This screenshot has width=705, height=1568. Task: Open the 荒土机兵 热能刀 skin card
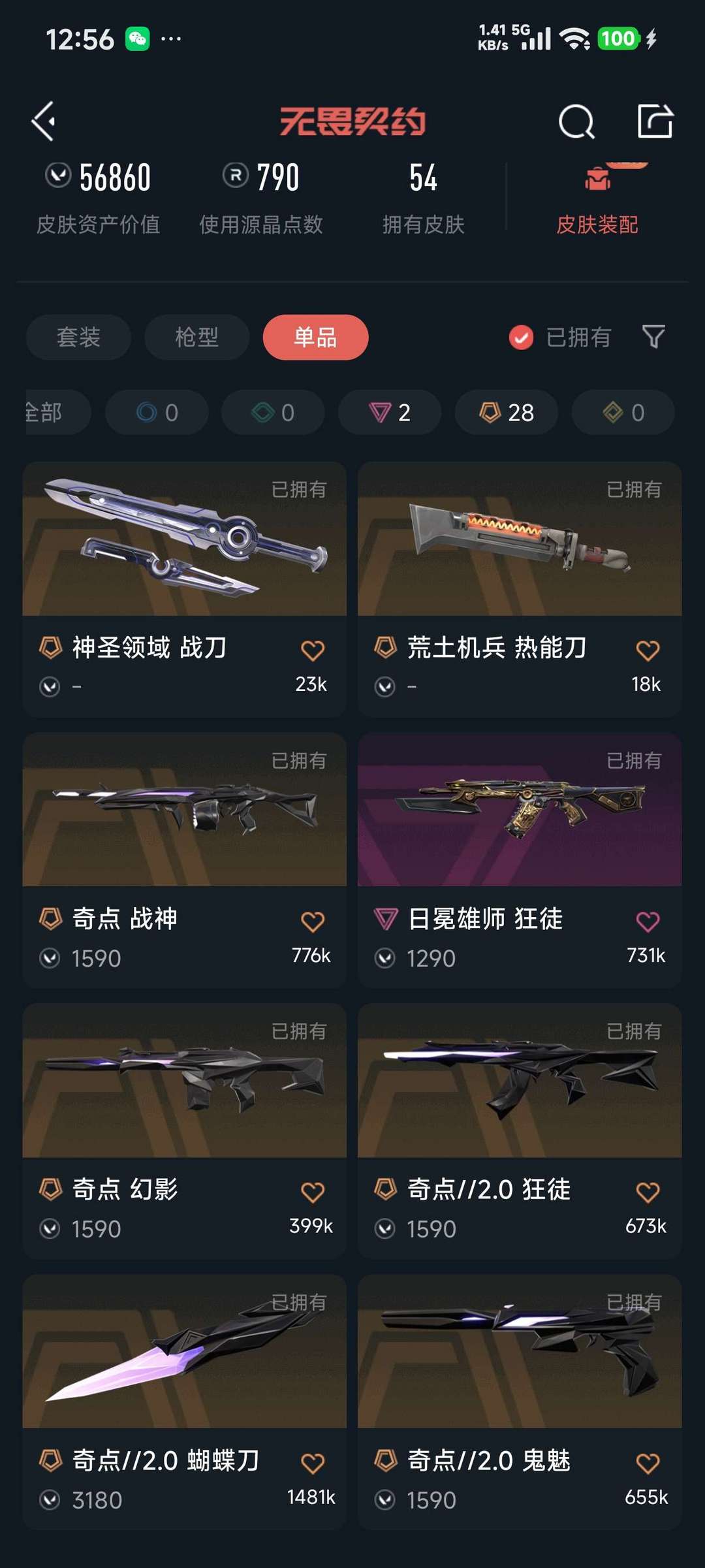pyautogui.click(x=520, y=590)
